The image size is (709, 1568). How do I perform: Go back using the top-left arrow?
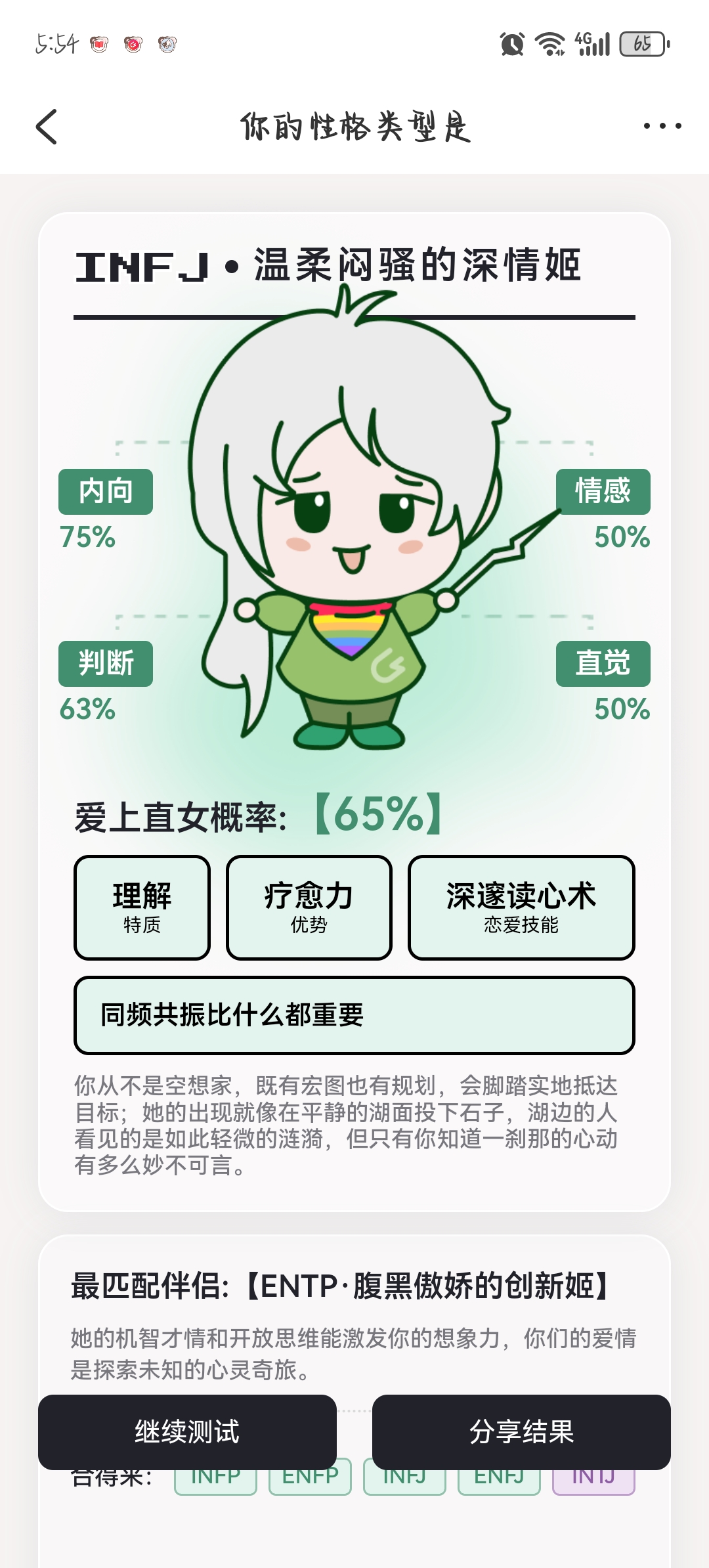(x=47, y=126)
